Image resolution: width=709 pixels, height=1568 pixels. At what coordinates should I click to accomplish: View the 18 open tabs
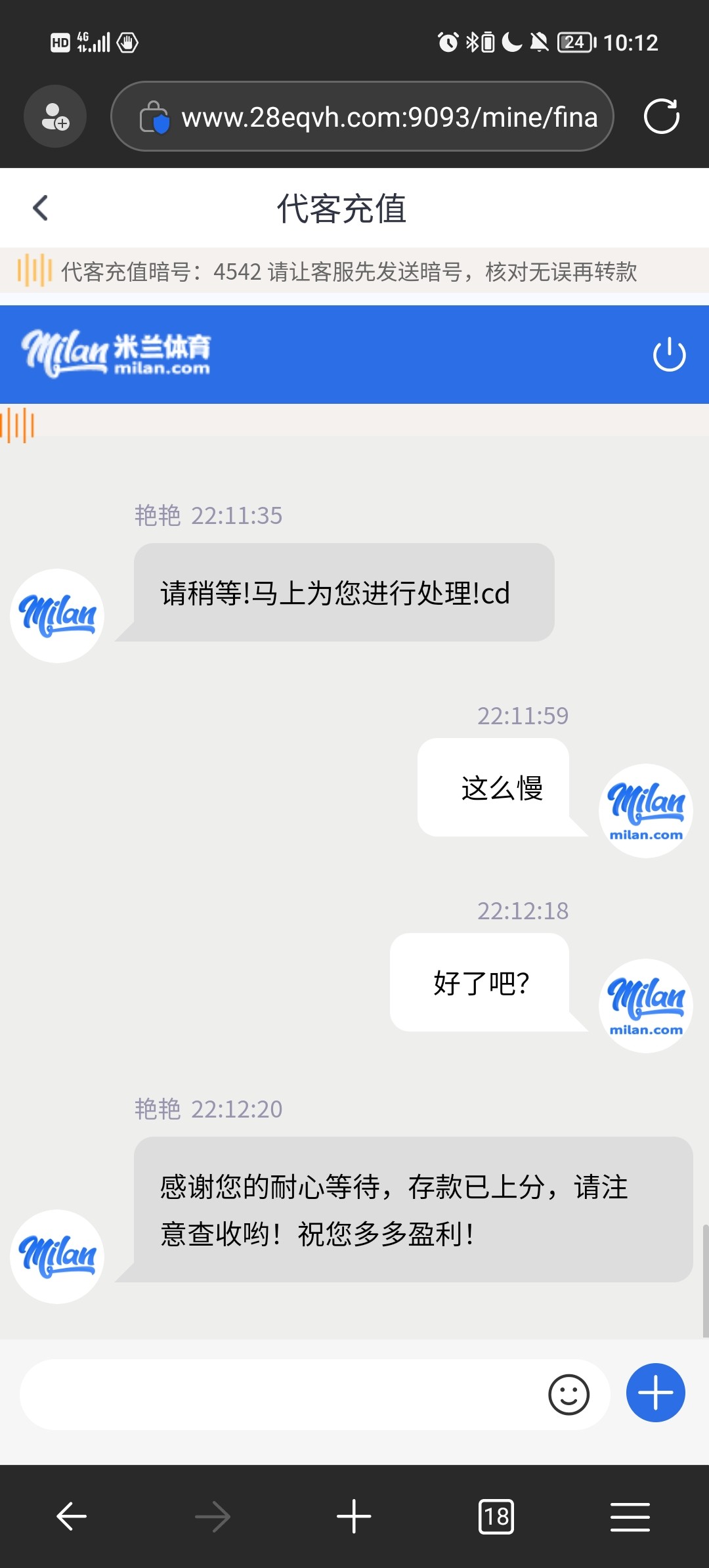tap(496, 1516)
